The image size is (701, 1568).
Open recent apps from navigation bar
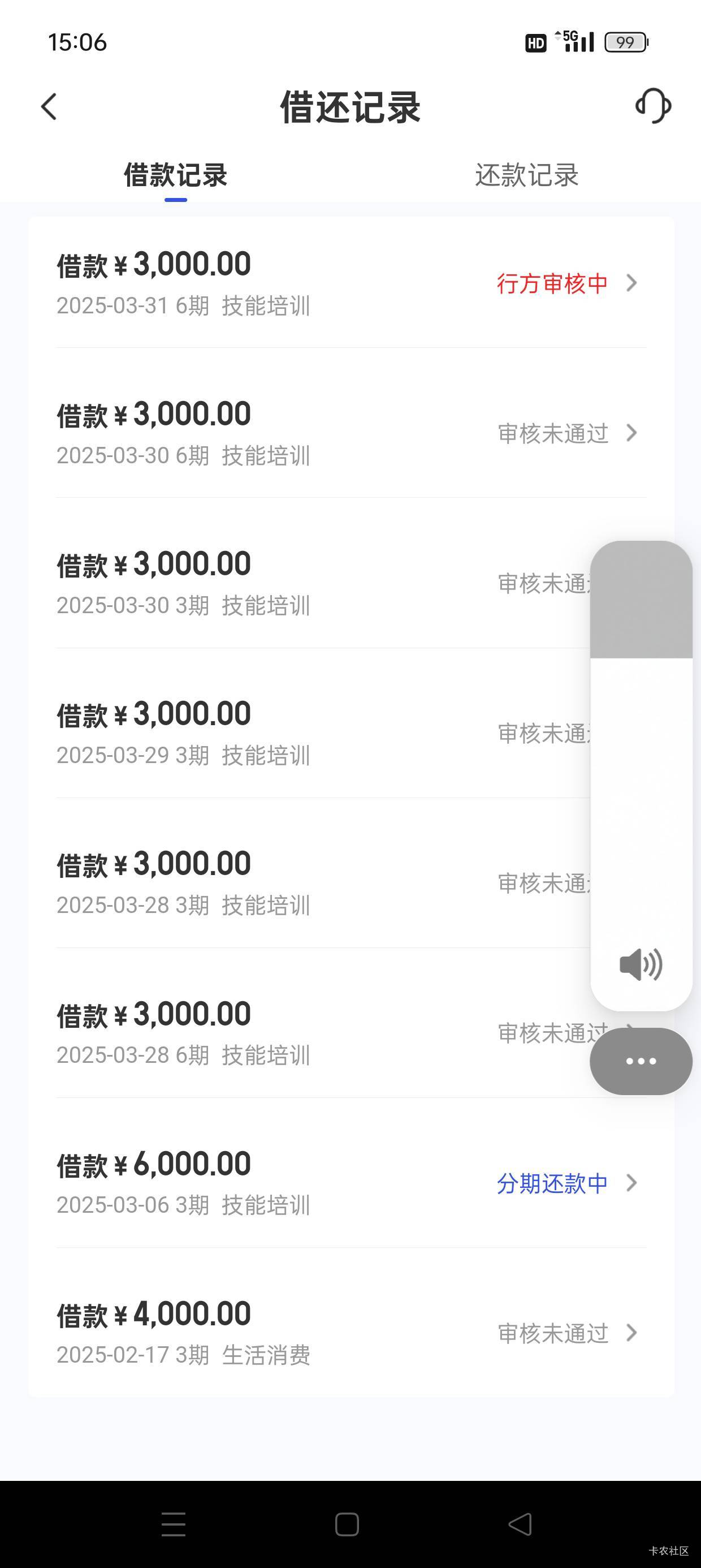174,1524
